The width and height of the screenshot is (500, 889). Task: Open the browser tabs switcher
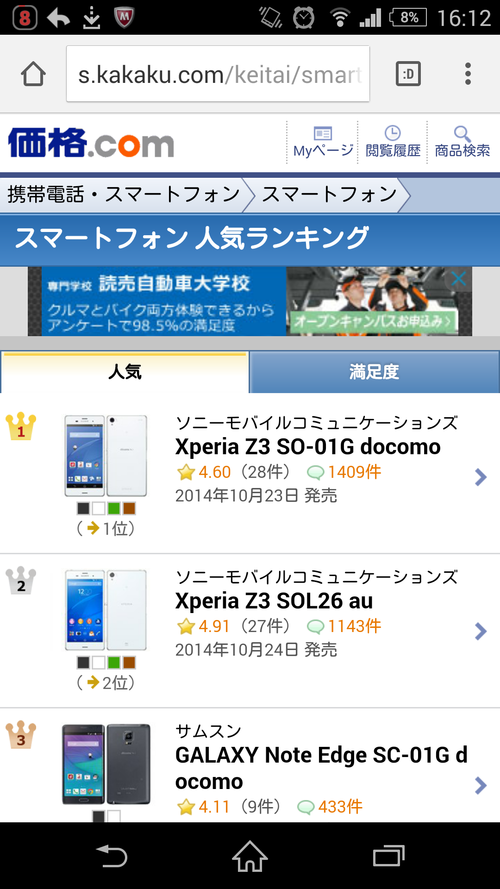(408, 74)
